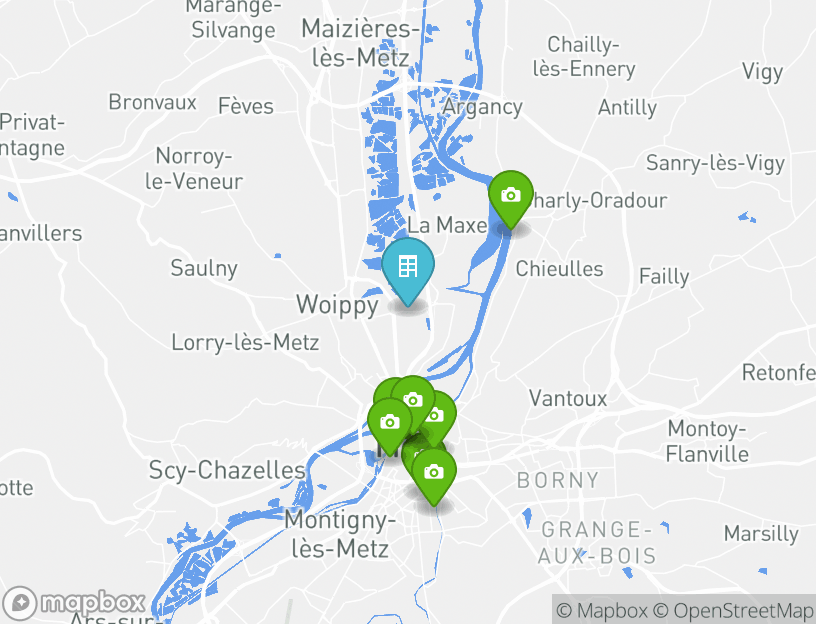The image size is (816, 624).
Task: Open the © Mapbox attribution link
Action: point(602,610)
